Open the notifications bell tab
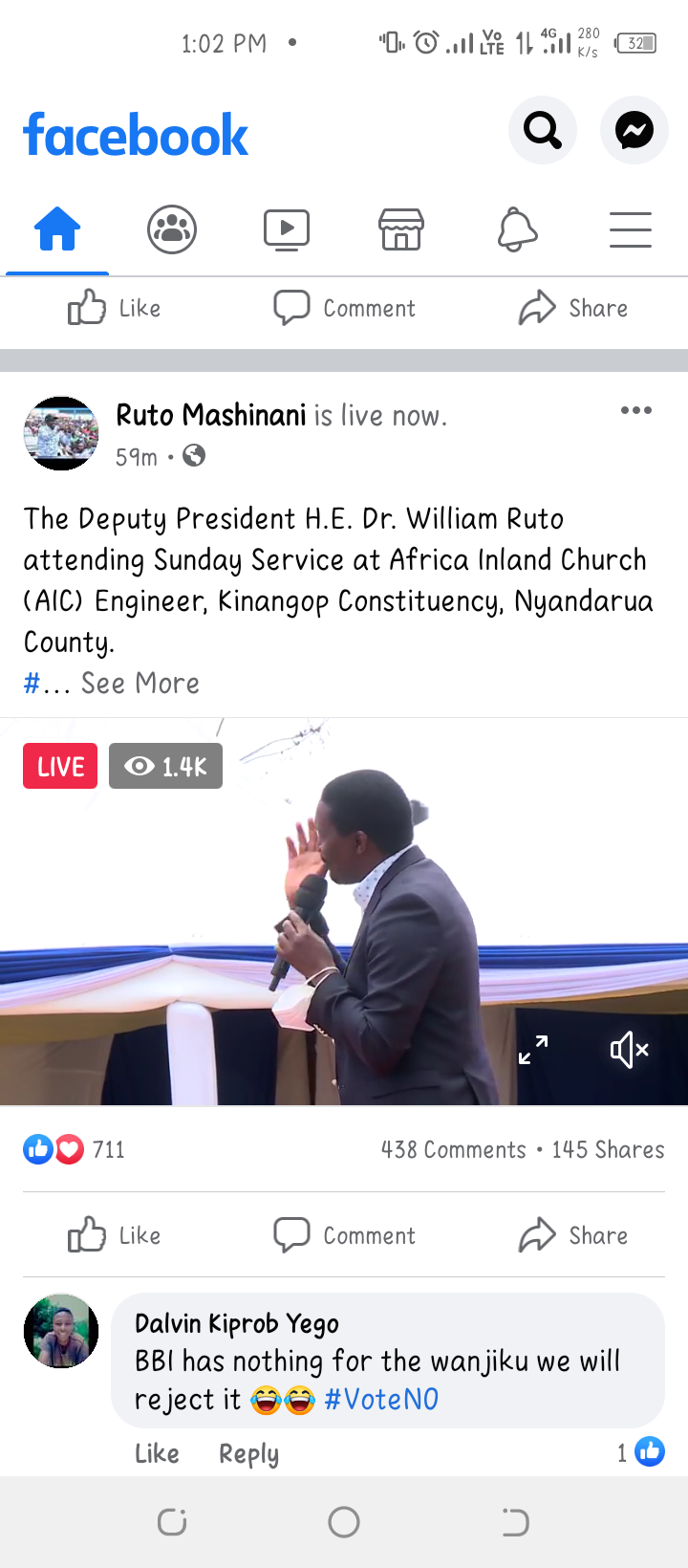Viewport: 688px width, 1568px height. point(517,229)
